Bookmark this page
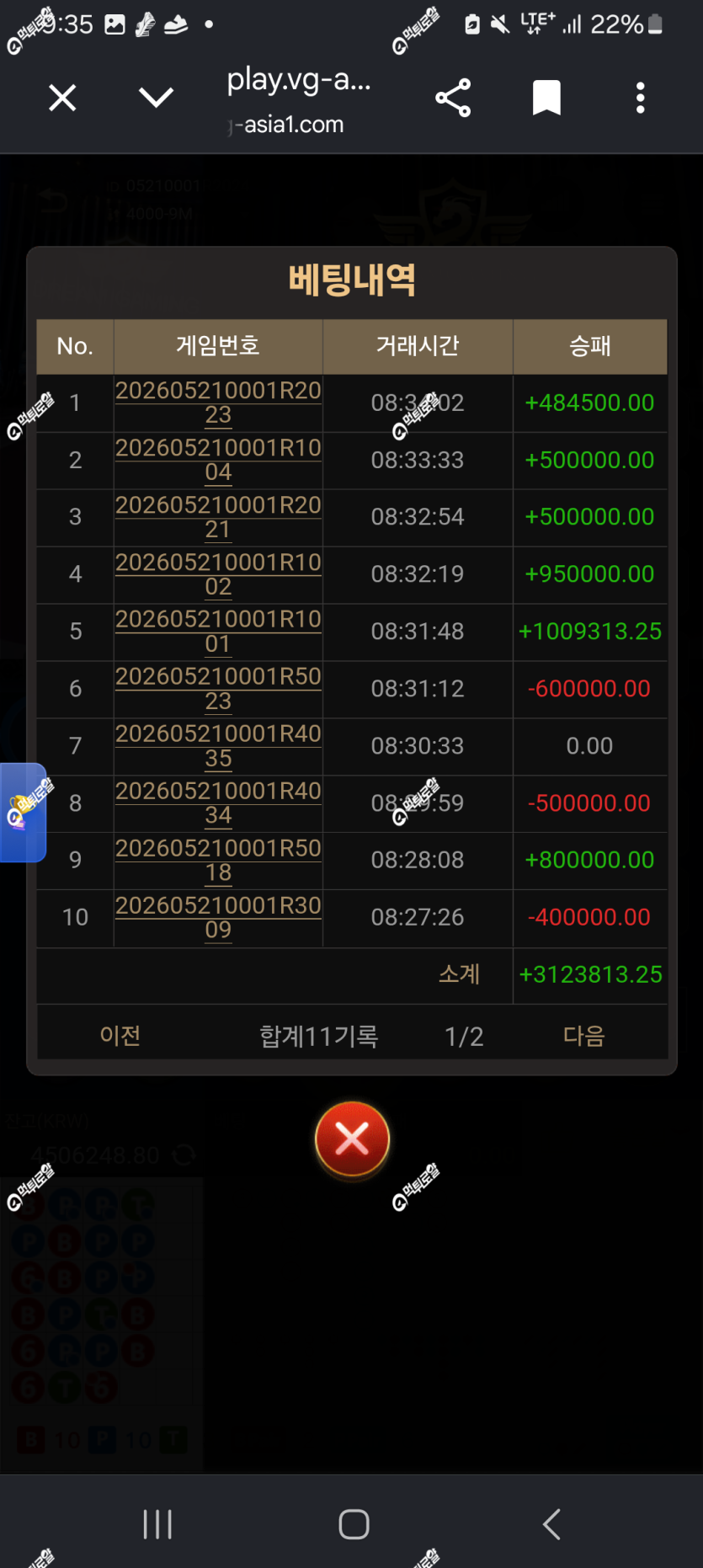 tap(546, 98)
